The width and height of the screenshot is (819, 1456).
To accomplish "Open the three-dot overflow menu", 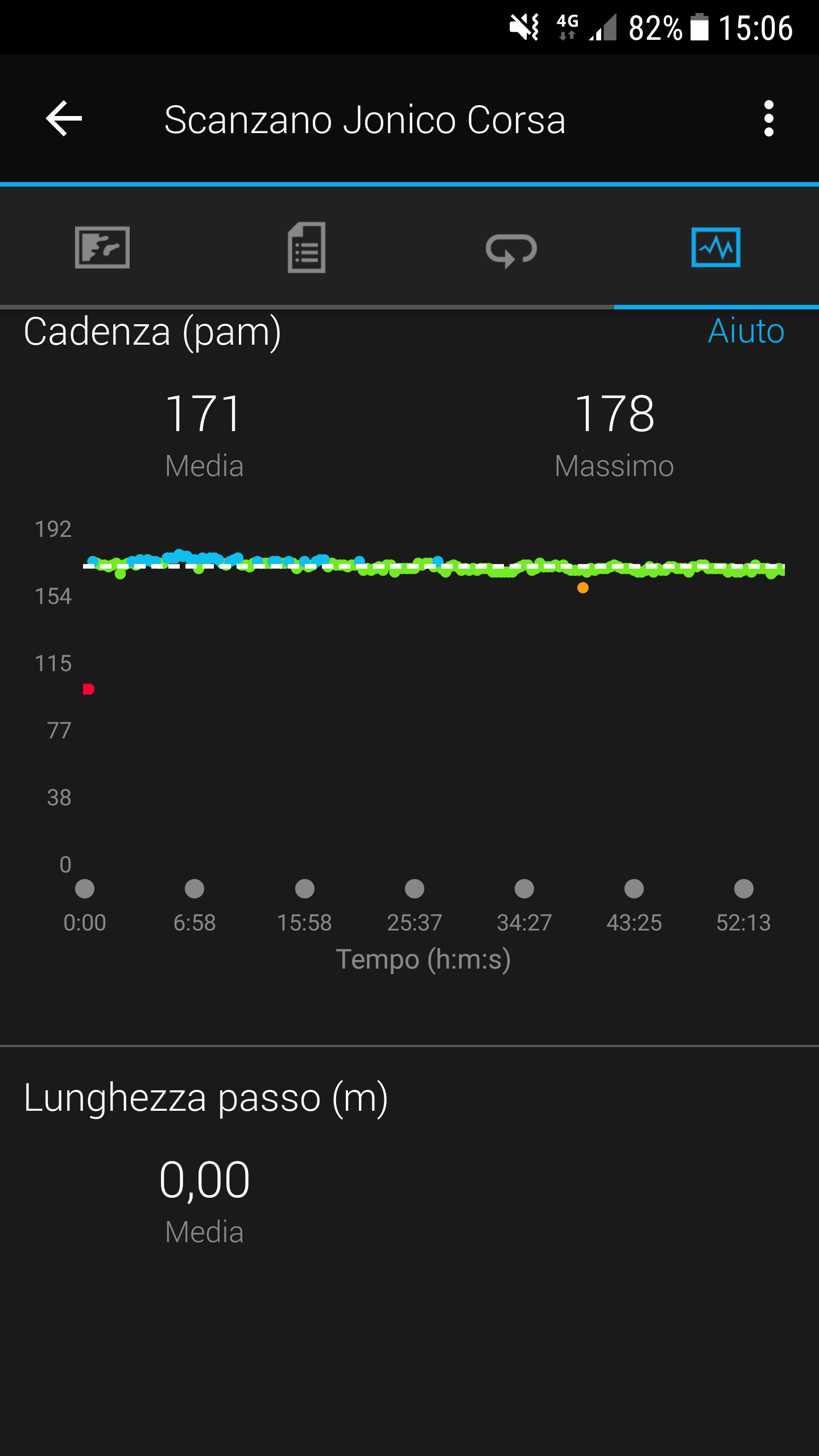I will (769, 119).
